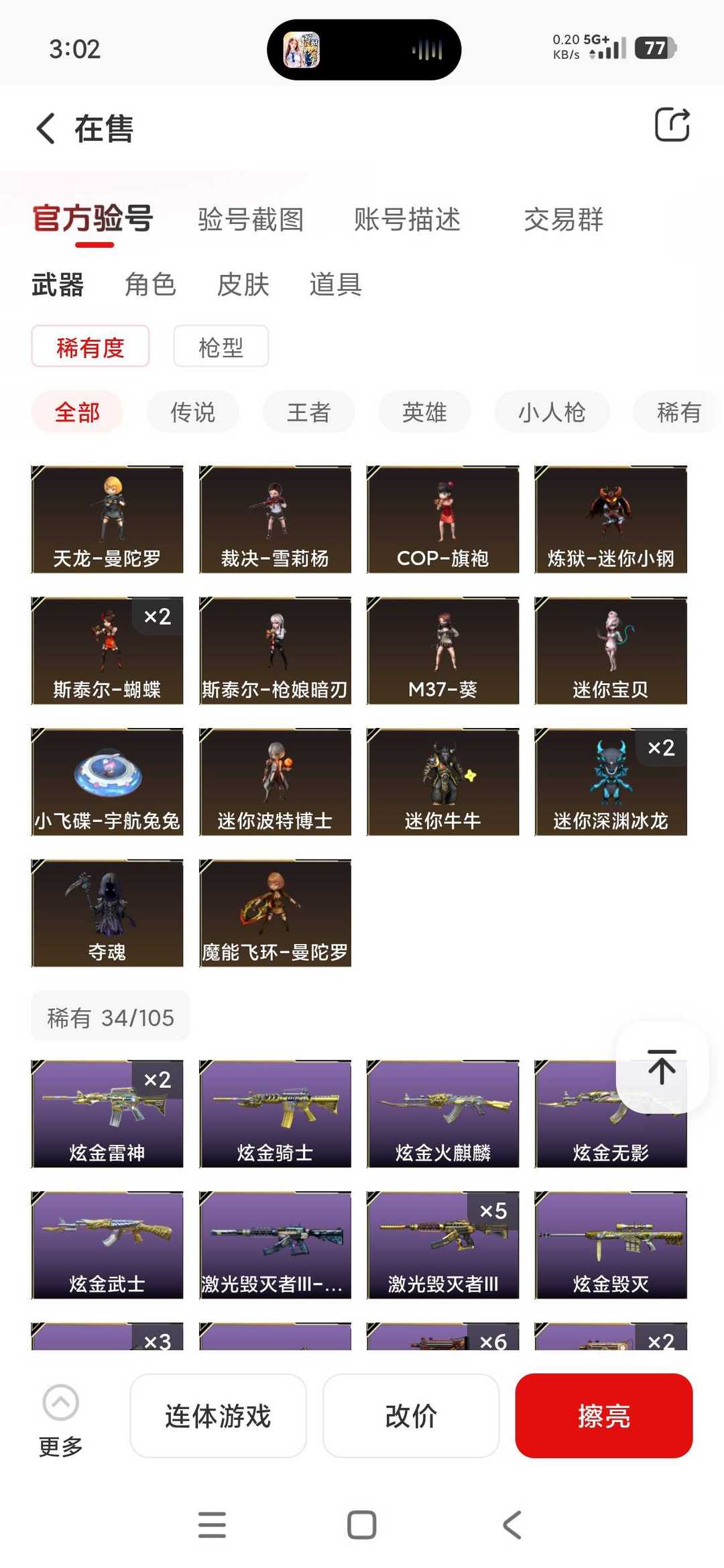This screenshot has height=1568, width=724.
Task: Tap 改价 to change the price
Action: coord(411,1416)
